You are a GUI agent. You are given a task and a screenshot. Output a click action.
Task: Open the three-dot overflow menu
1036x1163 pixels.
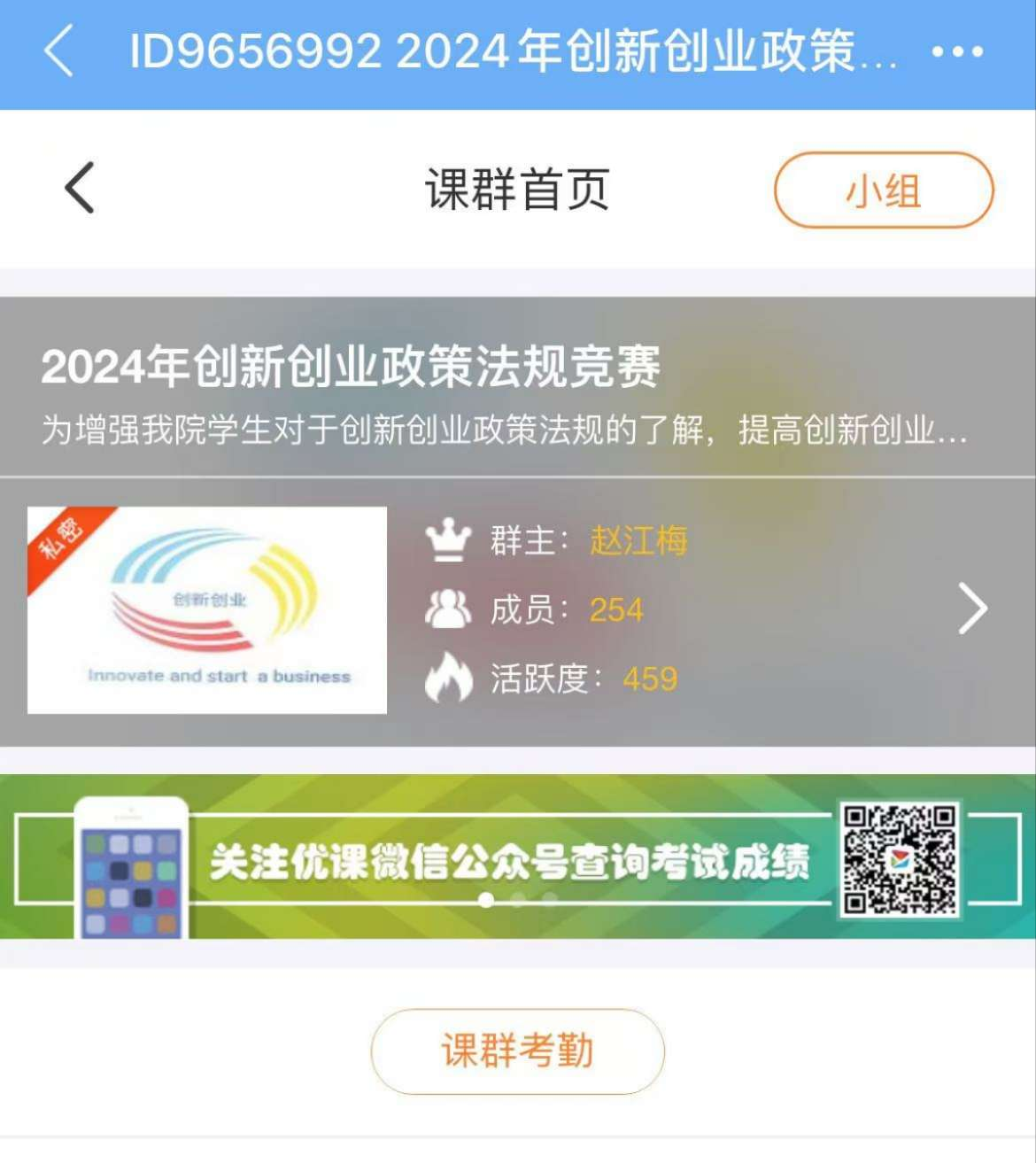pyautogui.click(x=957, y=52)
